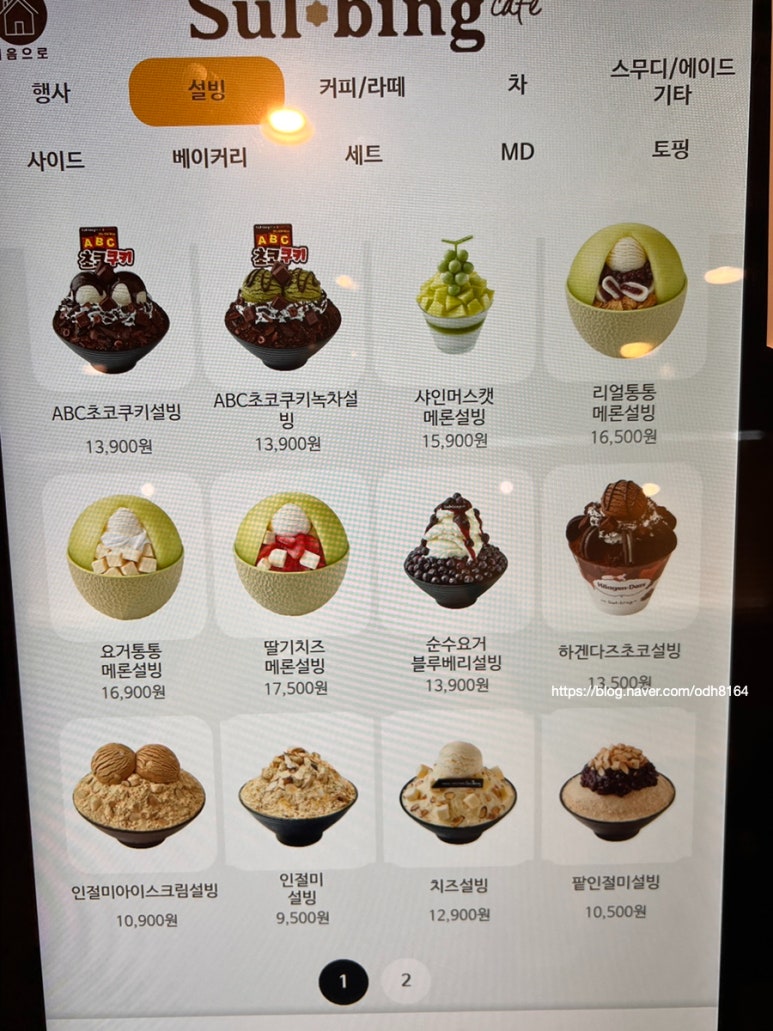Switch to the 세트 category
773x1031 pixels.
[363, 154]
